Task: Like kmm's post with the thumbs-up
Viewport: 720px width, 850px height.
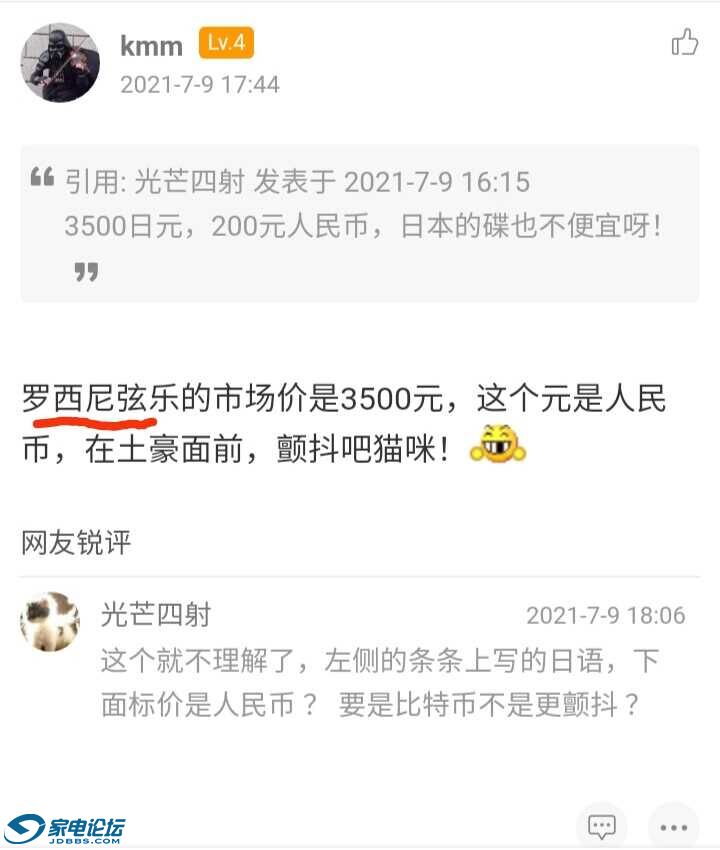Action: tap(685, 42)
